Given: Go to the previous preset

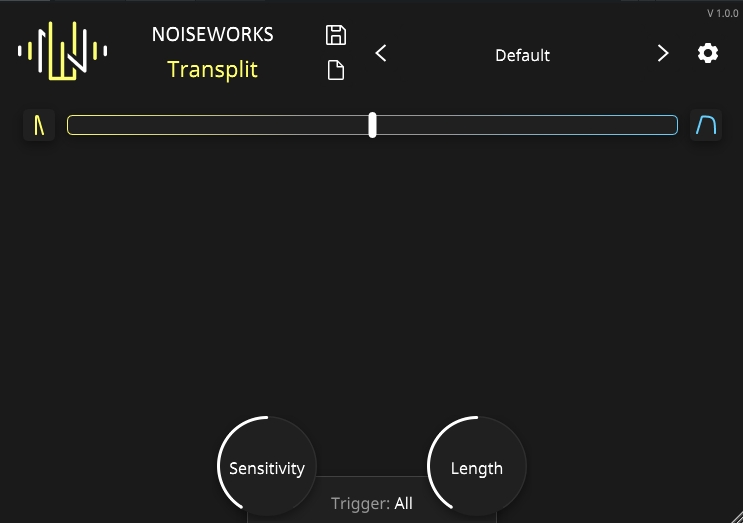Looking at the screenshot, I should pos(381,54).
